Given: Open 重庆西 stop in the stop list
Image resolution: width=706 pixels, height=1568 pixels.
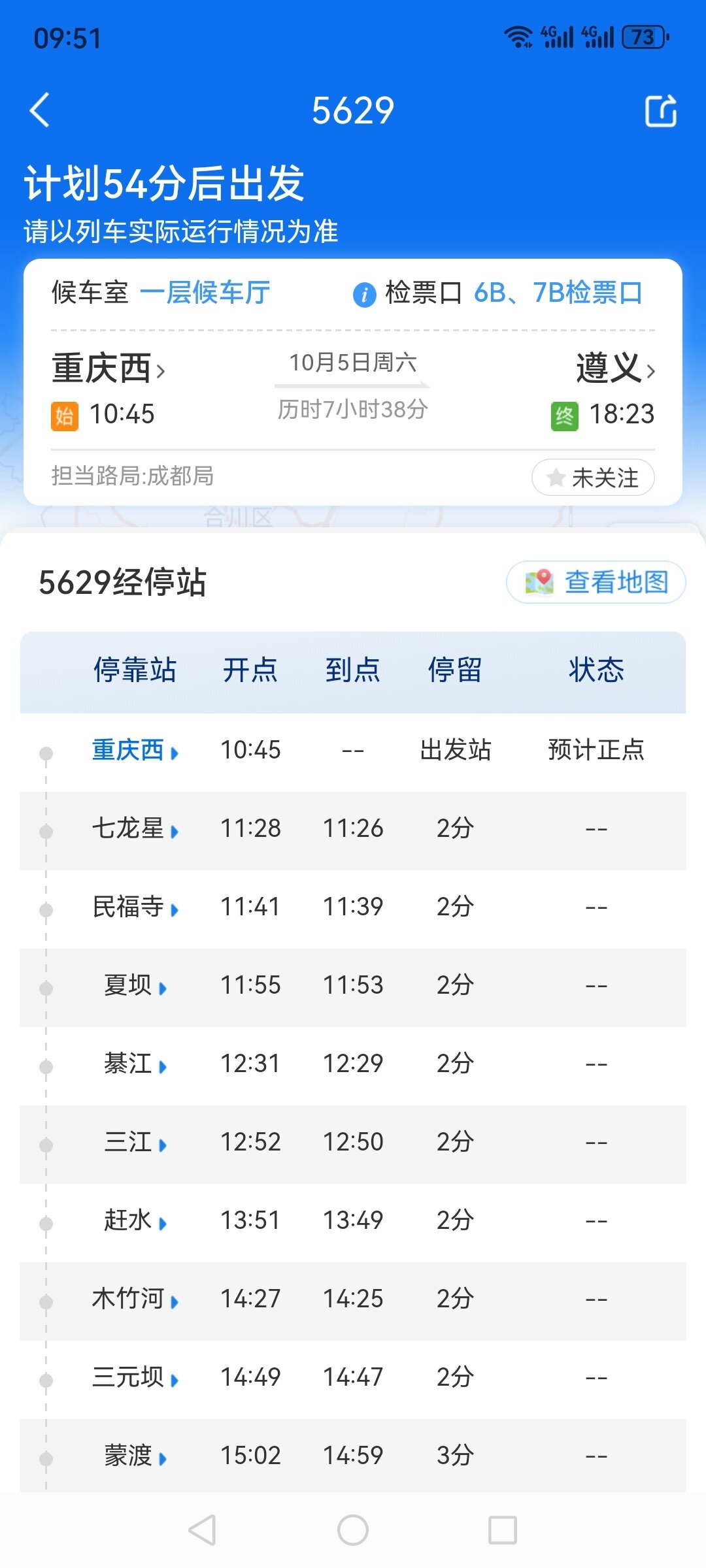Looking at the screenshot, I should pos(135,751).
